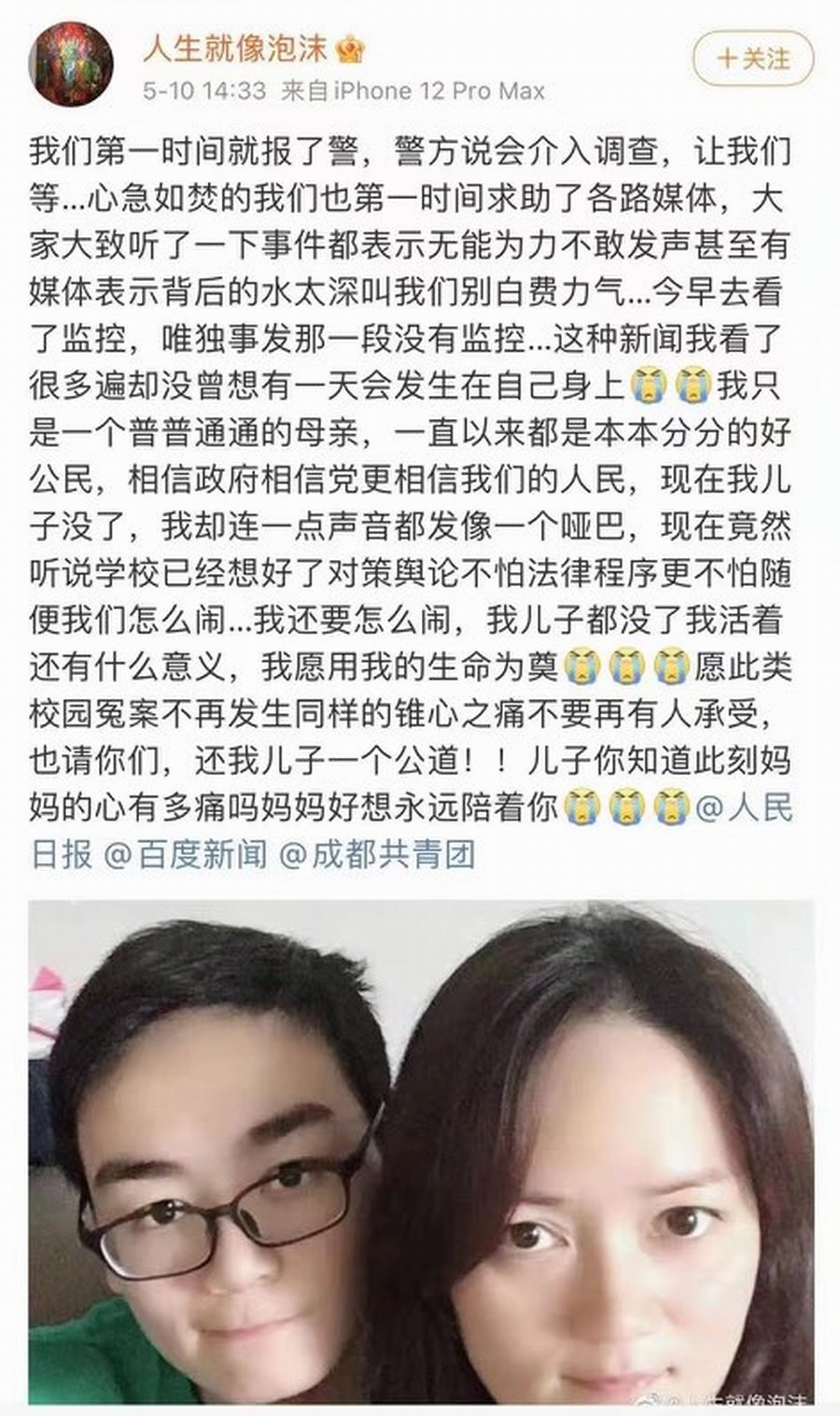Tap the +关注 follow button
840x1416 pixels.
point(752,60)
